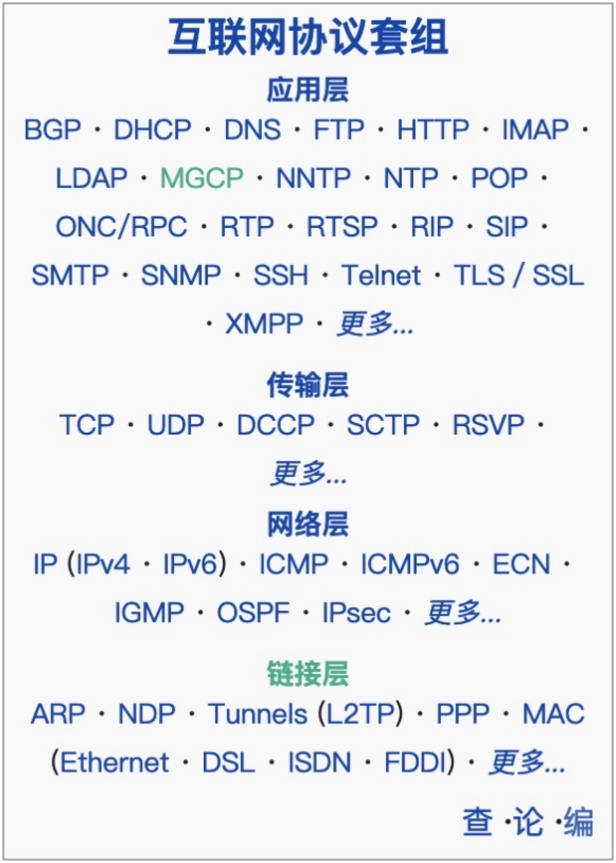This screenshot has width=616, height=863.
Task: Open the 论 discussion link
Action: (x=528, y=822)
